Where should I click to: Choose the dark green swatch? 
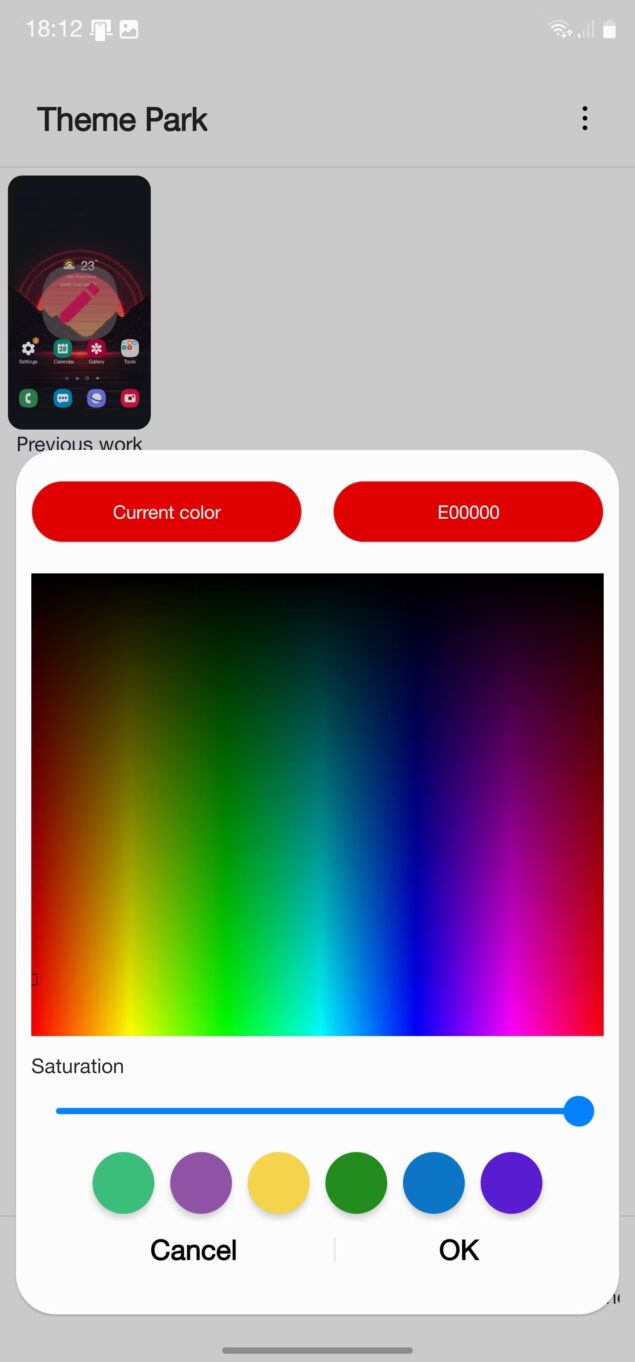pos(356,1183)
